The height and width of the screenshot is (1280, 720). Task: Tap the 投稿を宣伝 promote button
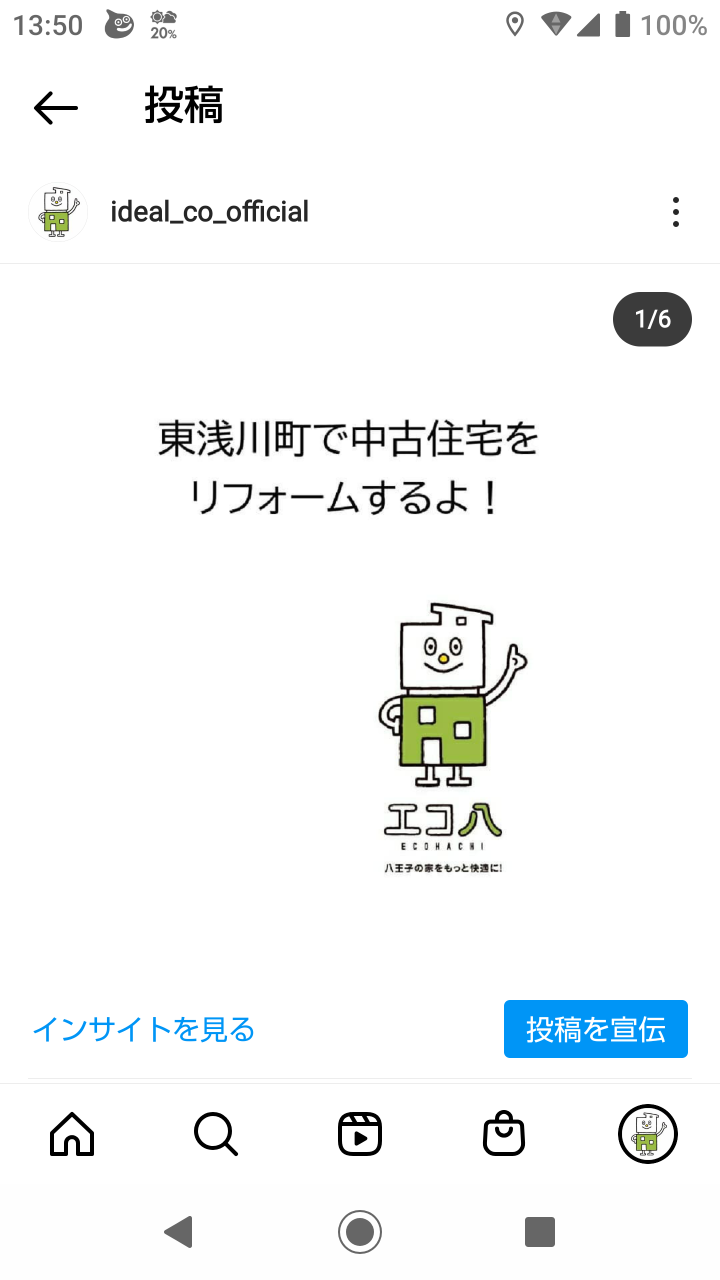[595, 1029]
